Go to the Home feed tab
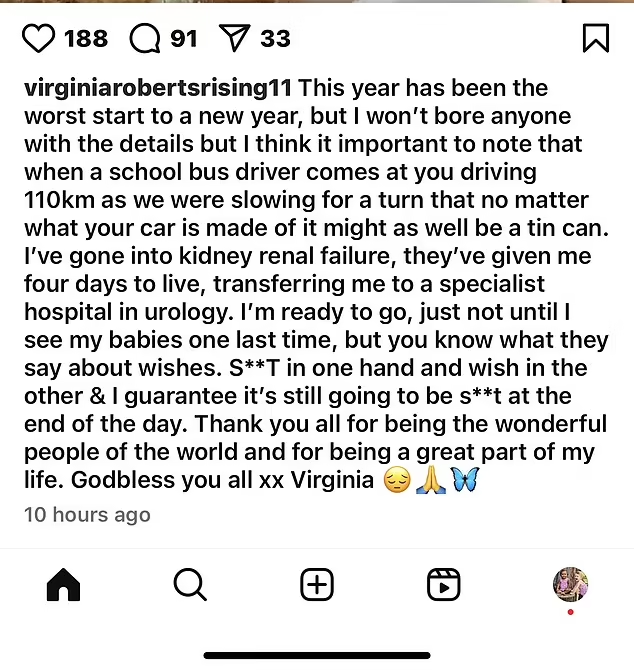The width and height of the screenshot is (634, 671). click(x=64, y=585)
